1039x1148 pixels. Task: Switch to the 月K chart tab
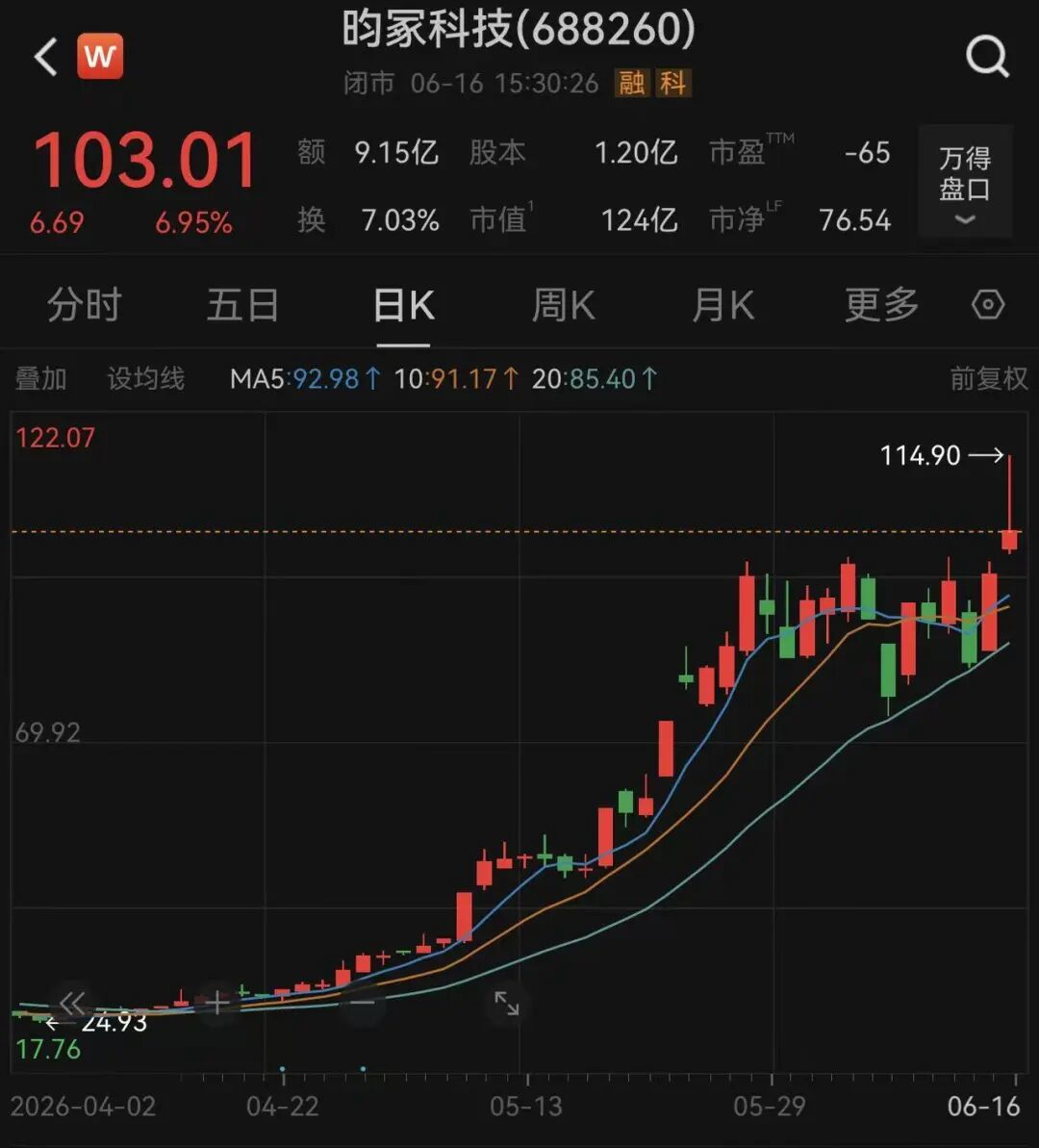coord(722,305)
